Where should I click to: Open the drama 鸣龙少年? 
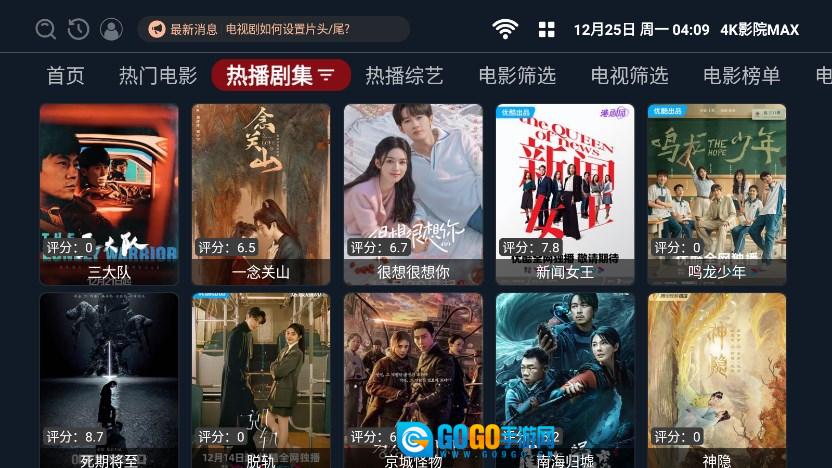(717, 193)
